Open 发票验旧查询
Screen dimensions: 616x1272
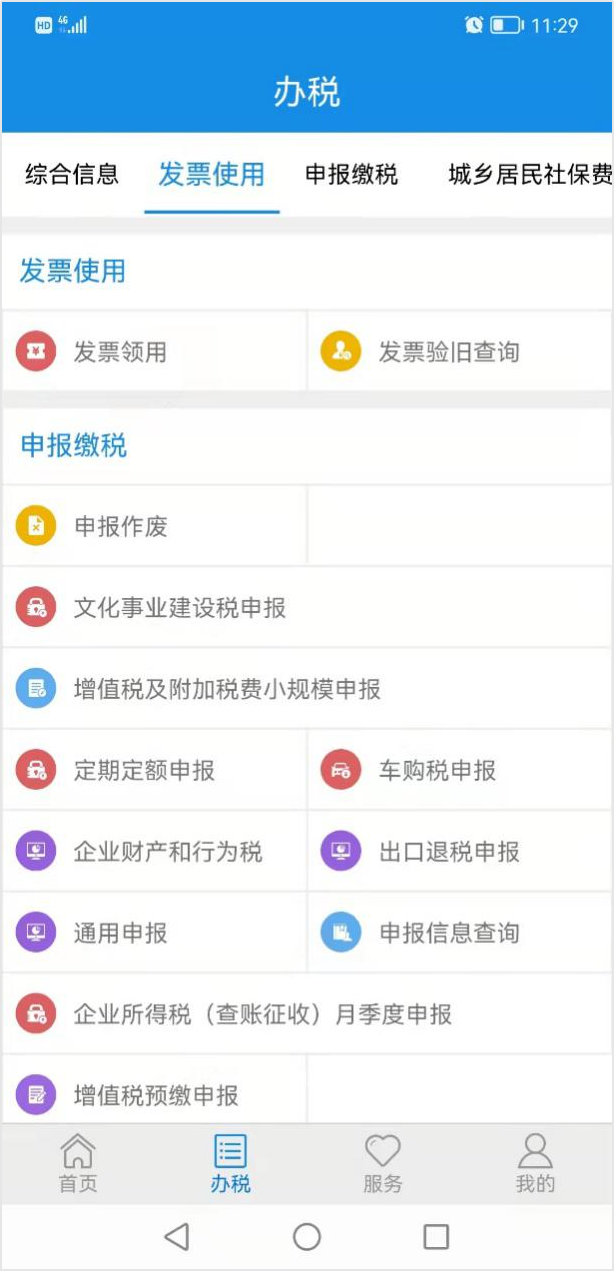[448, 352]
